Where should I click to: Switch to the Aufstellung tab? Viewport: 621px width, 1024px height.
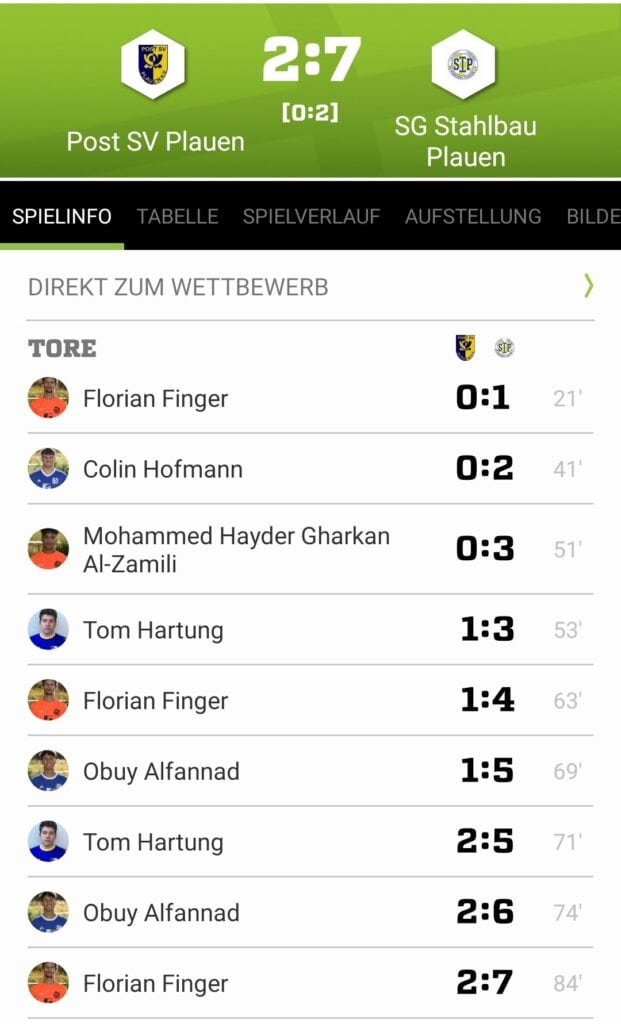point(473,216)
